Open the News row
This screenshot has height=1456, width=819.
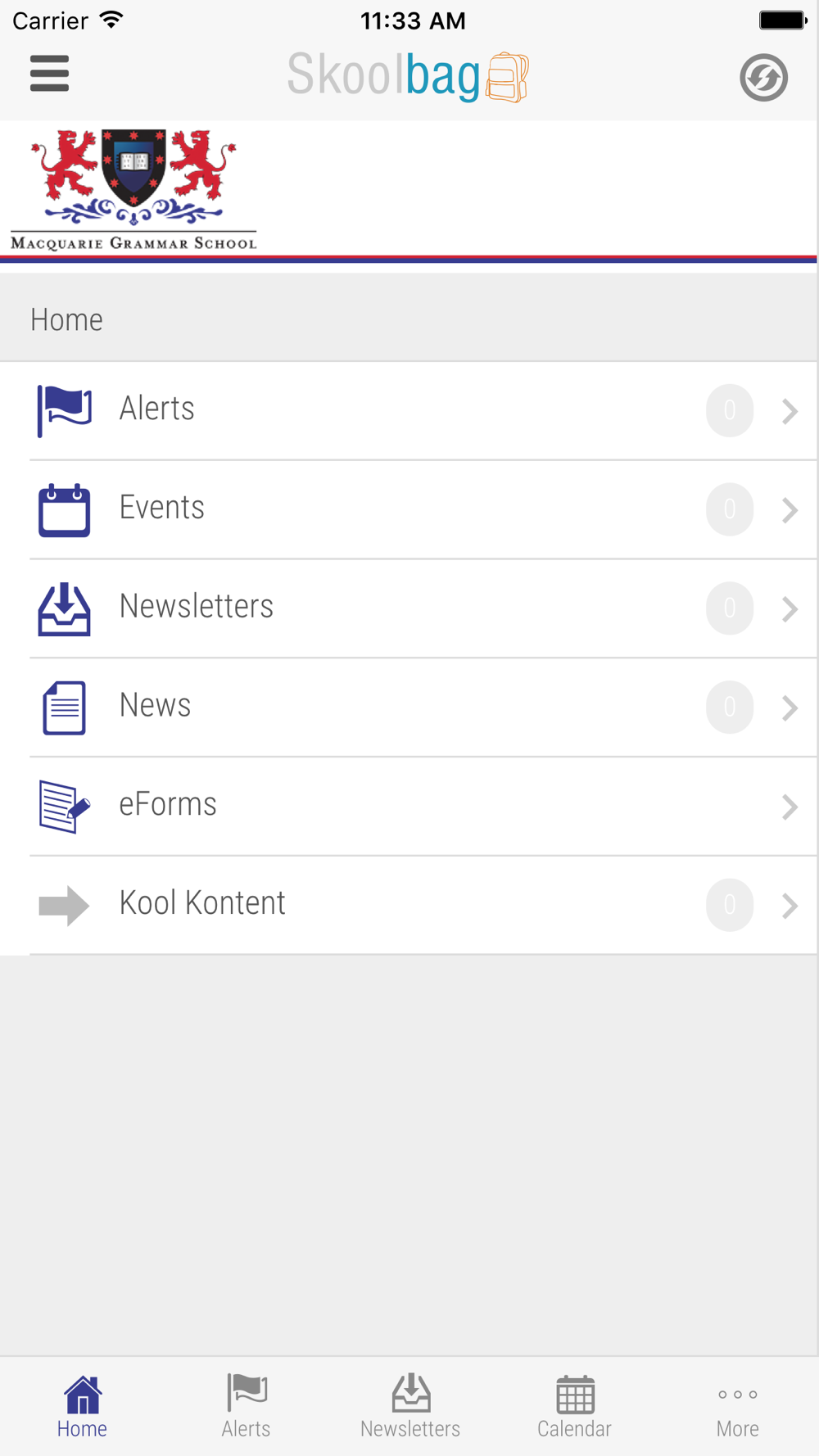409,708
